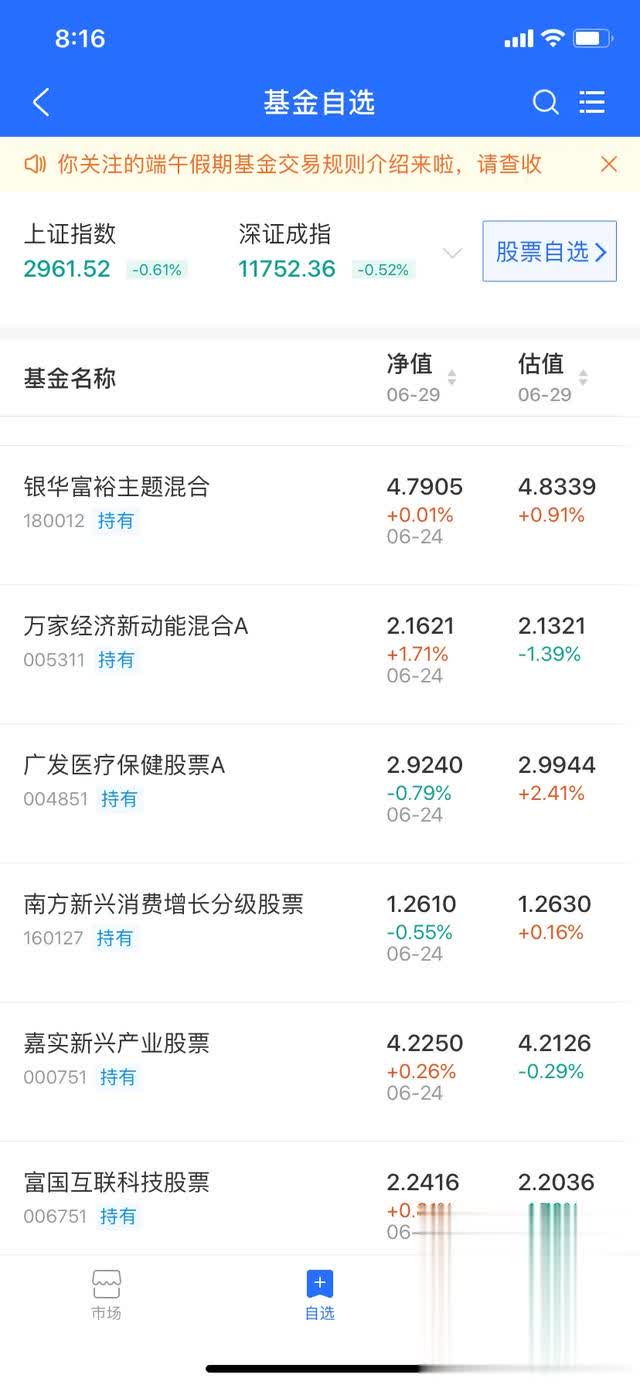Open fund 万家经济新动能混合A
This screenshot has height=1385, width=640.
(x=320, y=654)
